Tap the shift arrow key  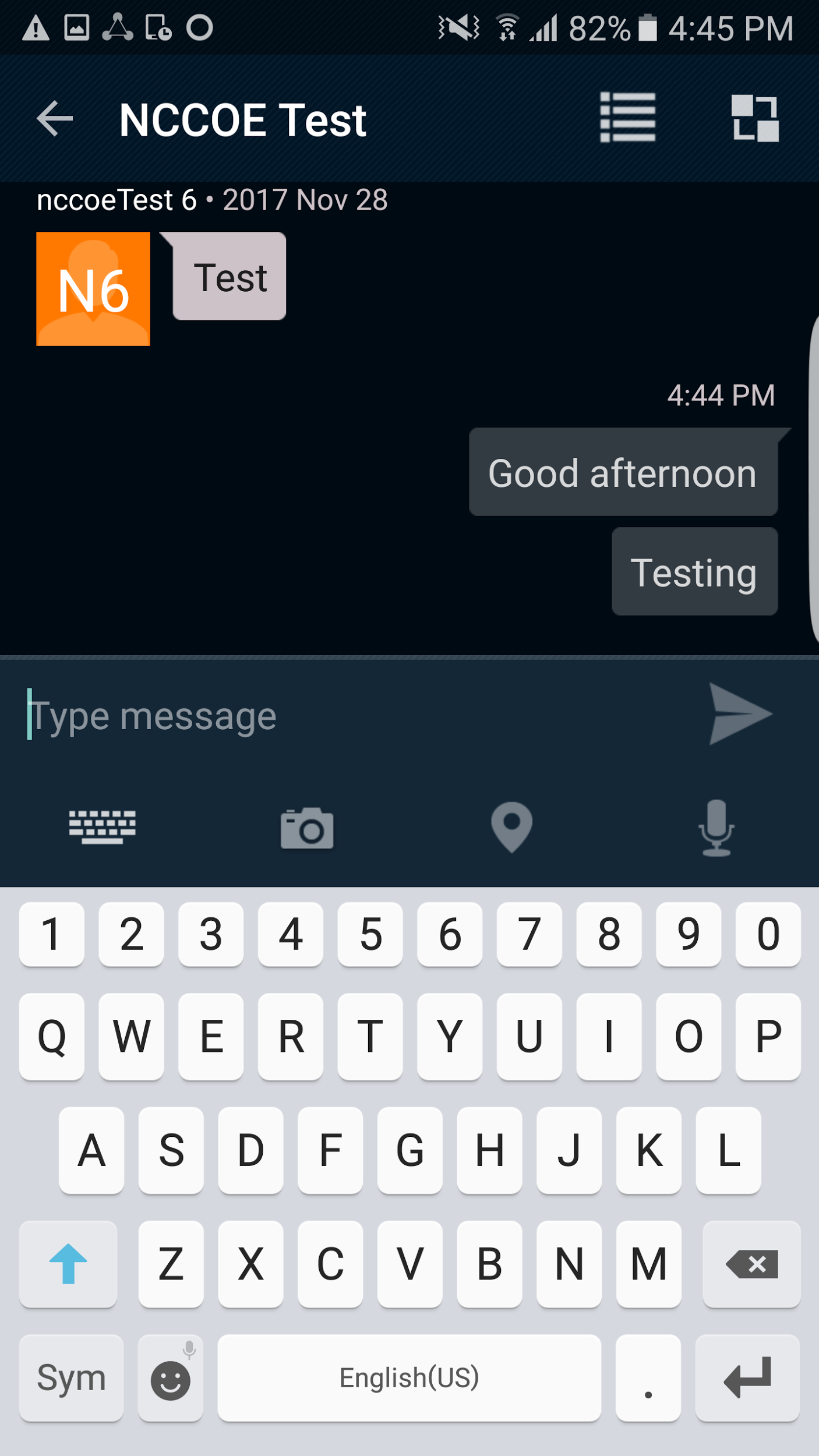coord(68,1264)
